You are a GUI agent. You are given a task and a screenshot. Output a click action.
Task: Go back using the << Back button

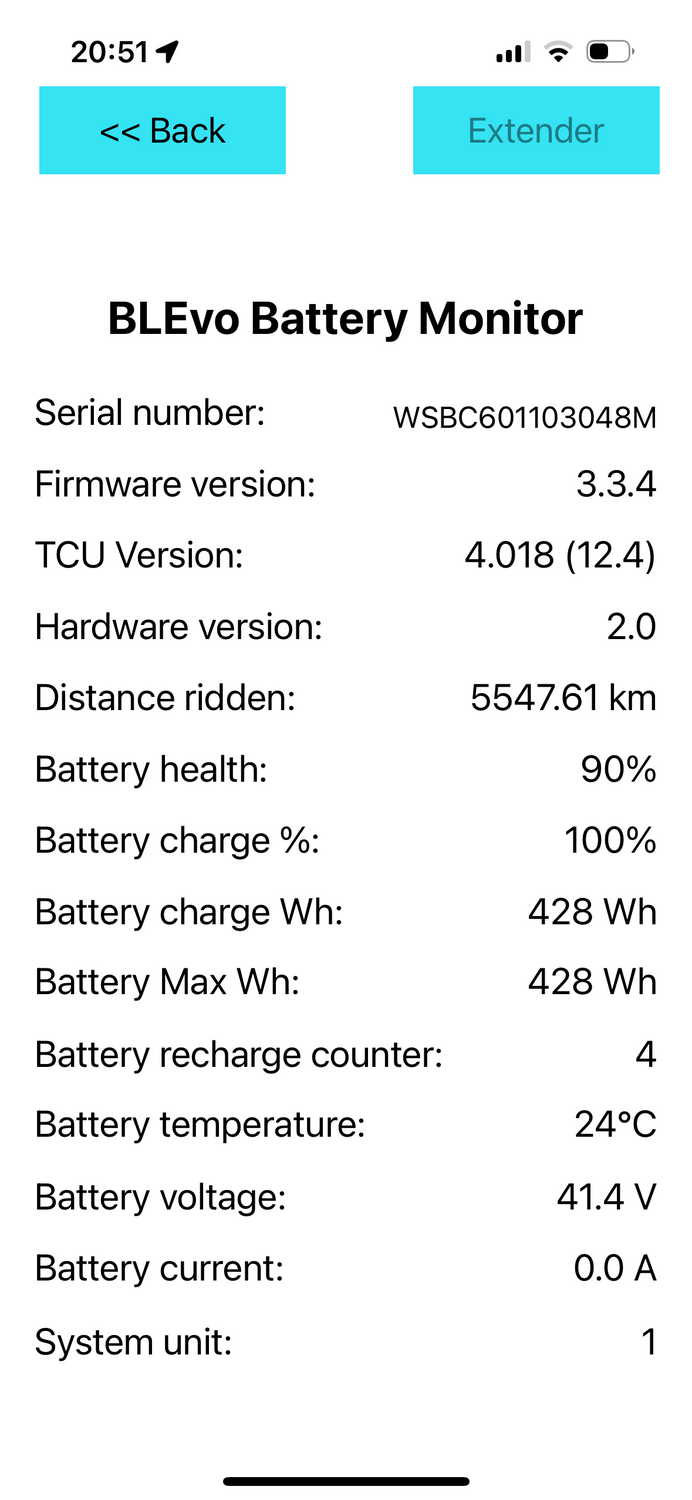click(162, 131)
